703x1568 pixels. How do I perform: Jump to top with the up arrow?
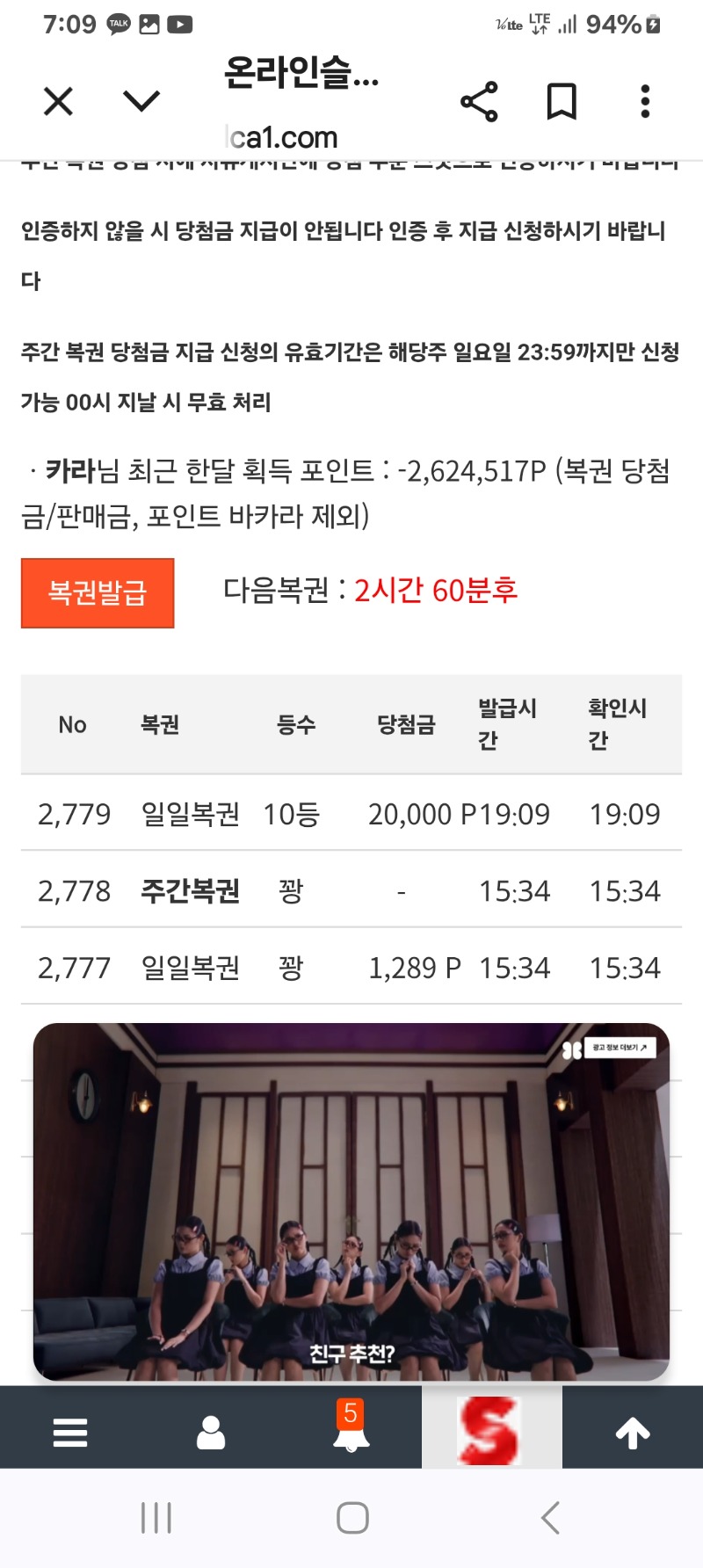click(633, 1433)
